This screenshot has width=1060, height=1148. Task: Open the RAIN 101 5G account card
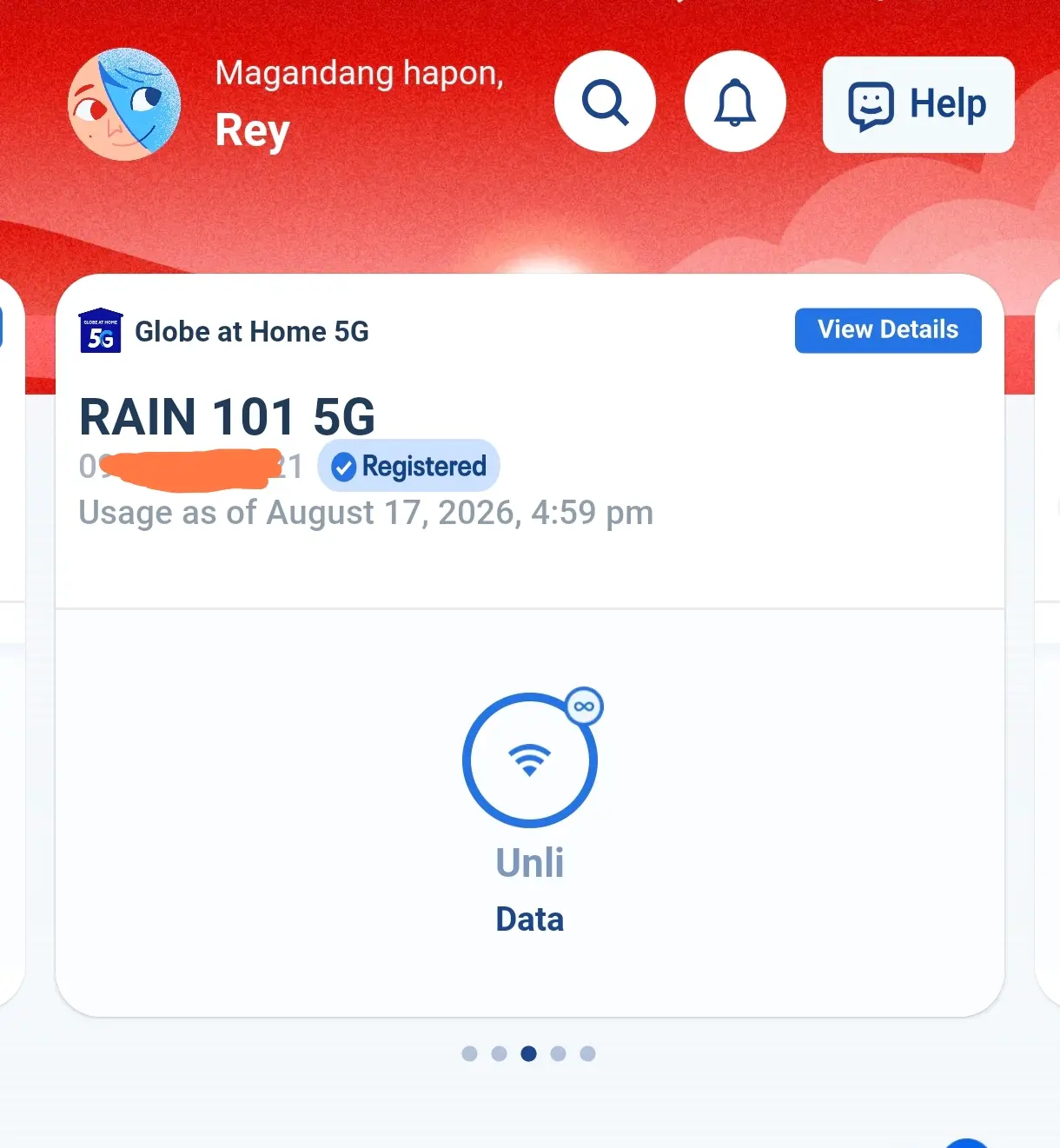tap(530, 645)
